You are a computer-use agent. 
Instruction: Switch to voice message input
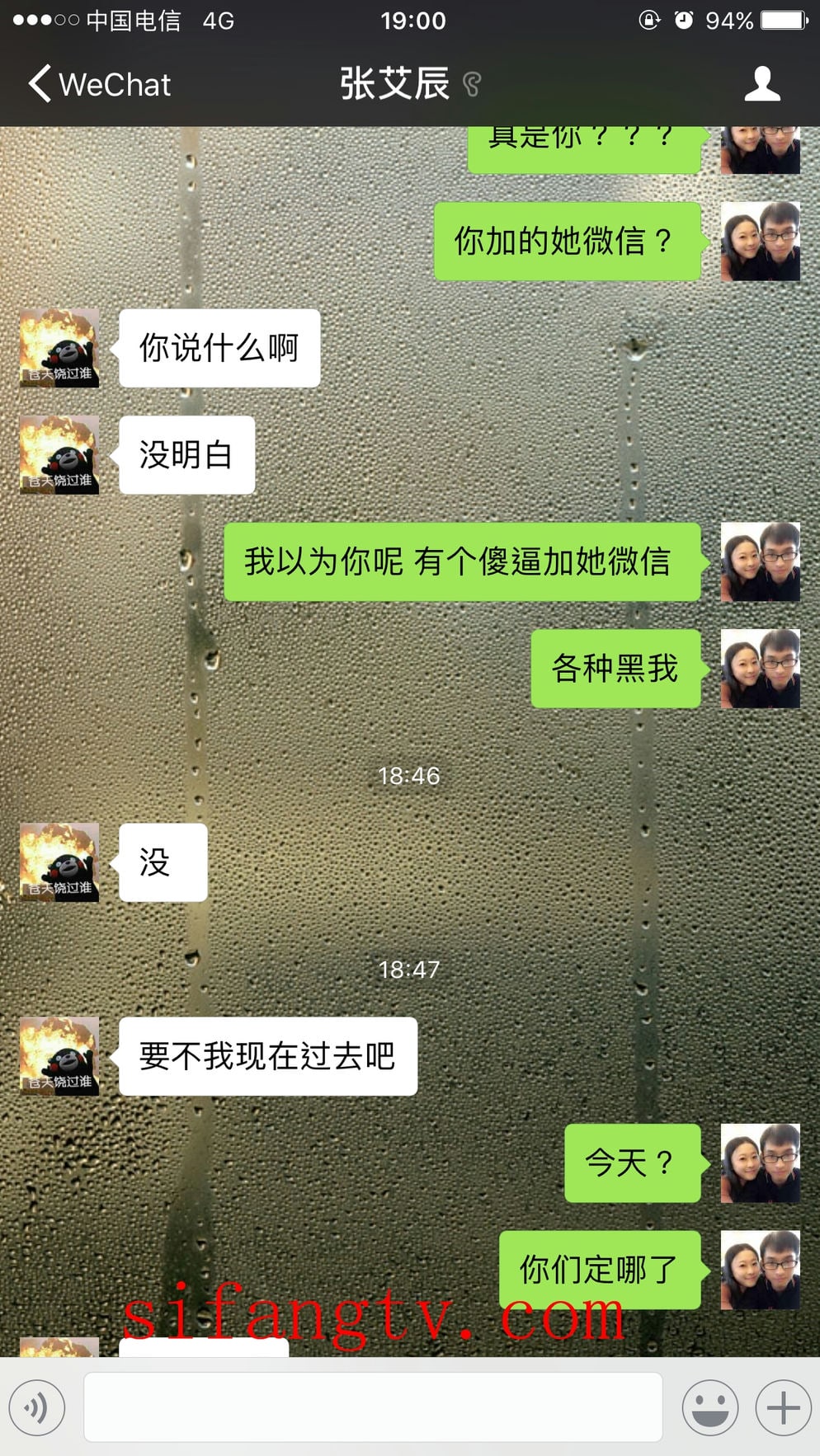[37, 1407]
